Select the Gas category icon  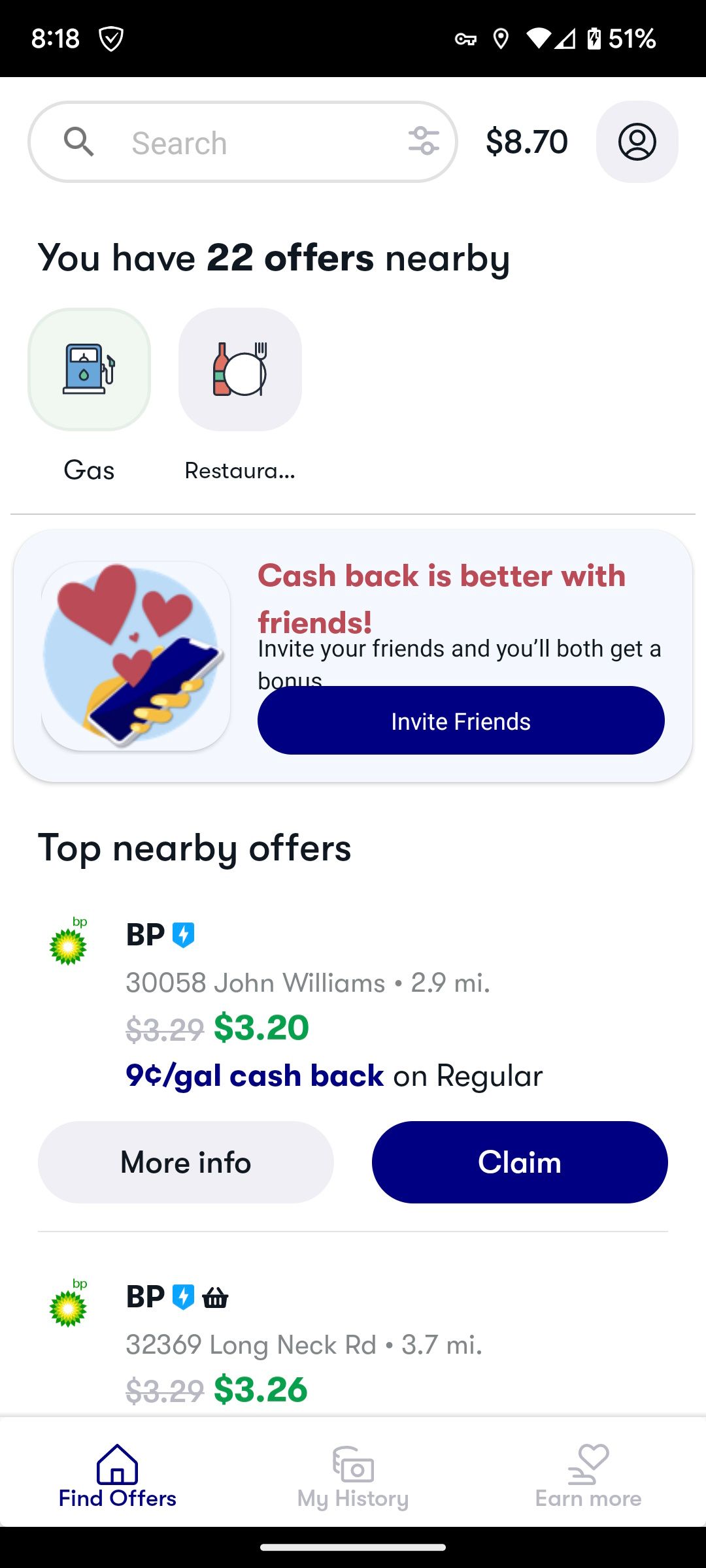(x=89, y=369)
